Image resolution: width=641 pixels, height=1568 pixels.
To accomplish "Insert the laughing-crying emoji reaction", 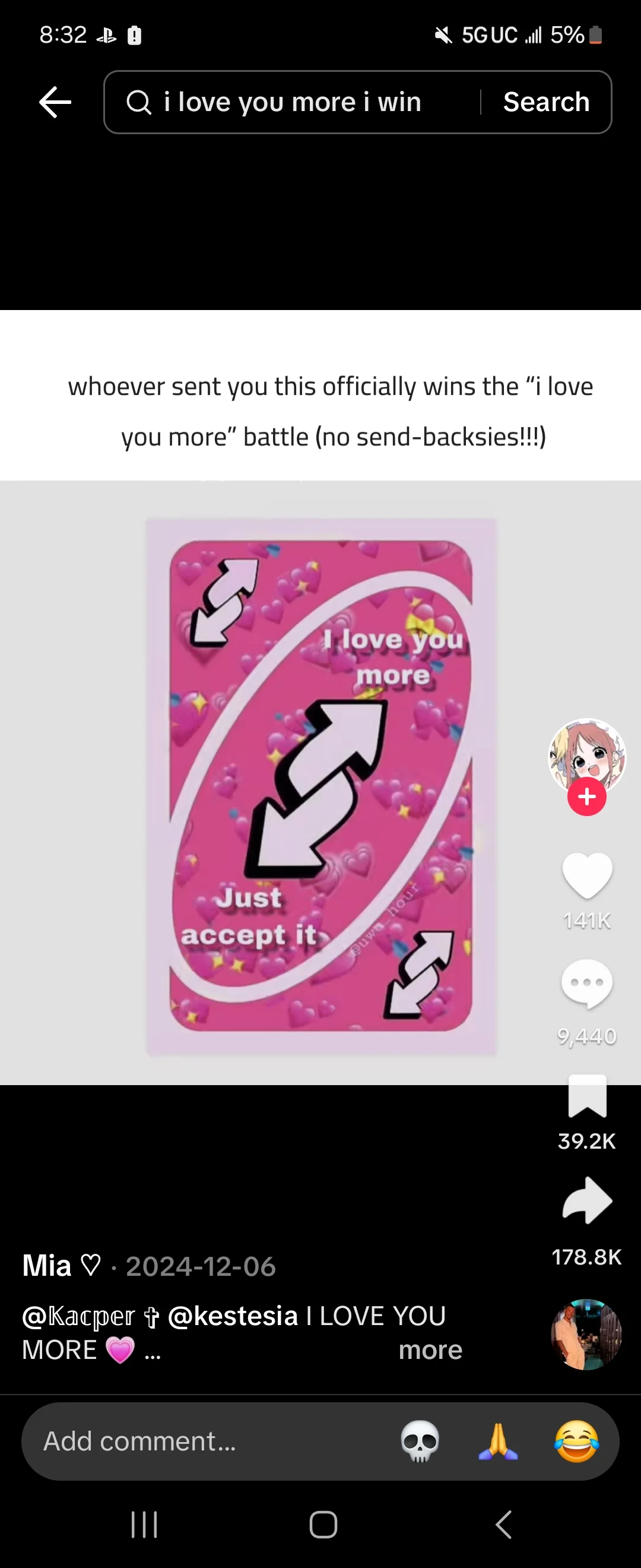I will [x=576, y=1441].
